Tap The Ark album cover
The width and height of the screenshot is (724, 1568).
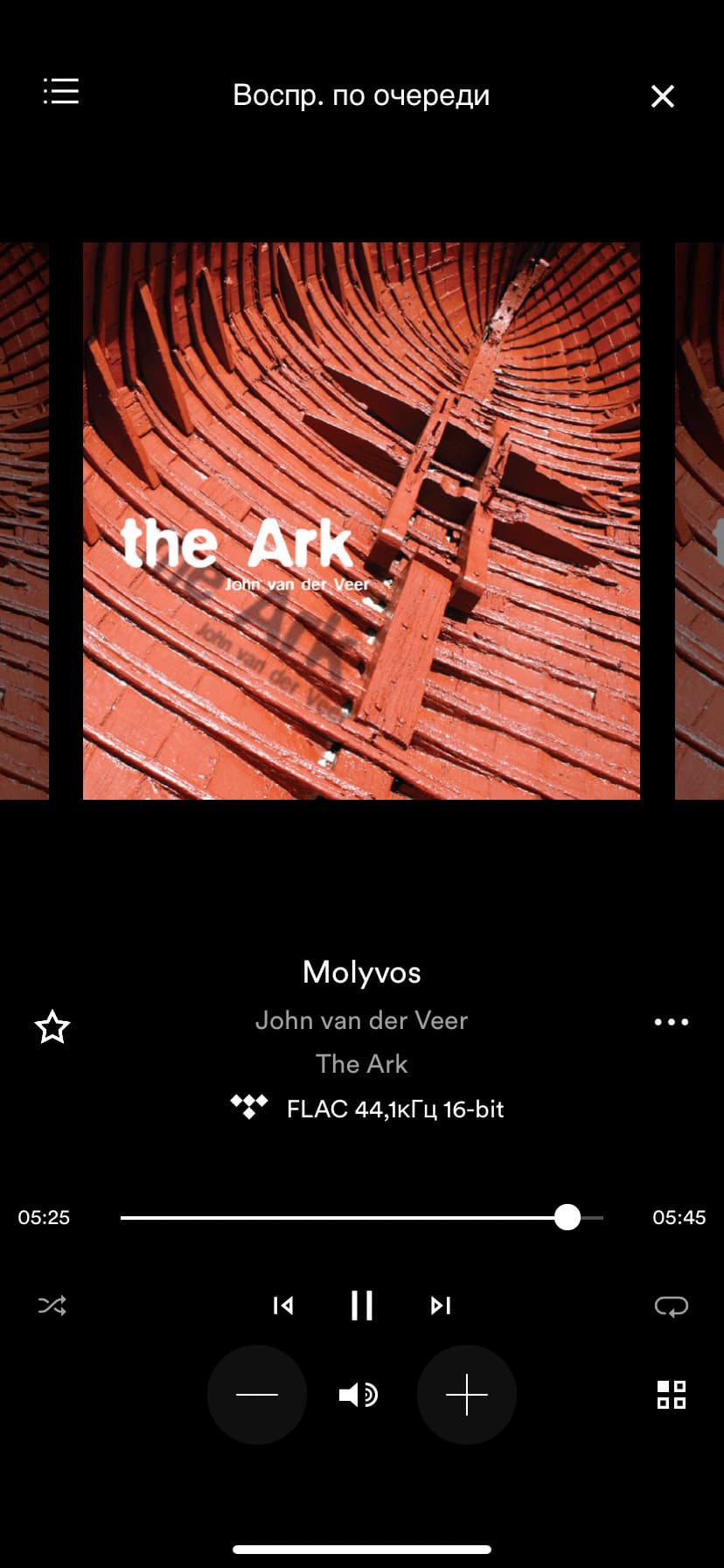[361, 521]
